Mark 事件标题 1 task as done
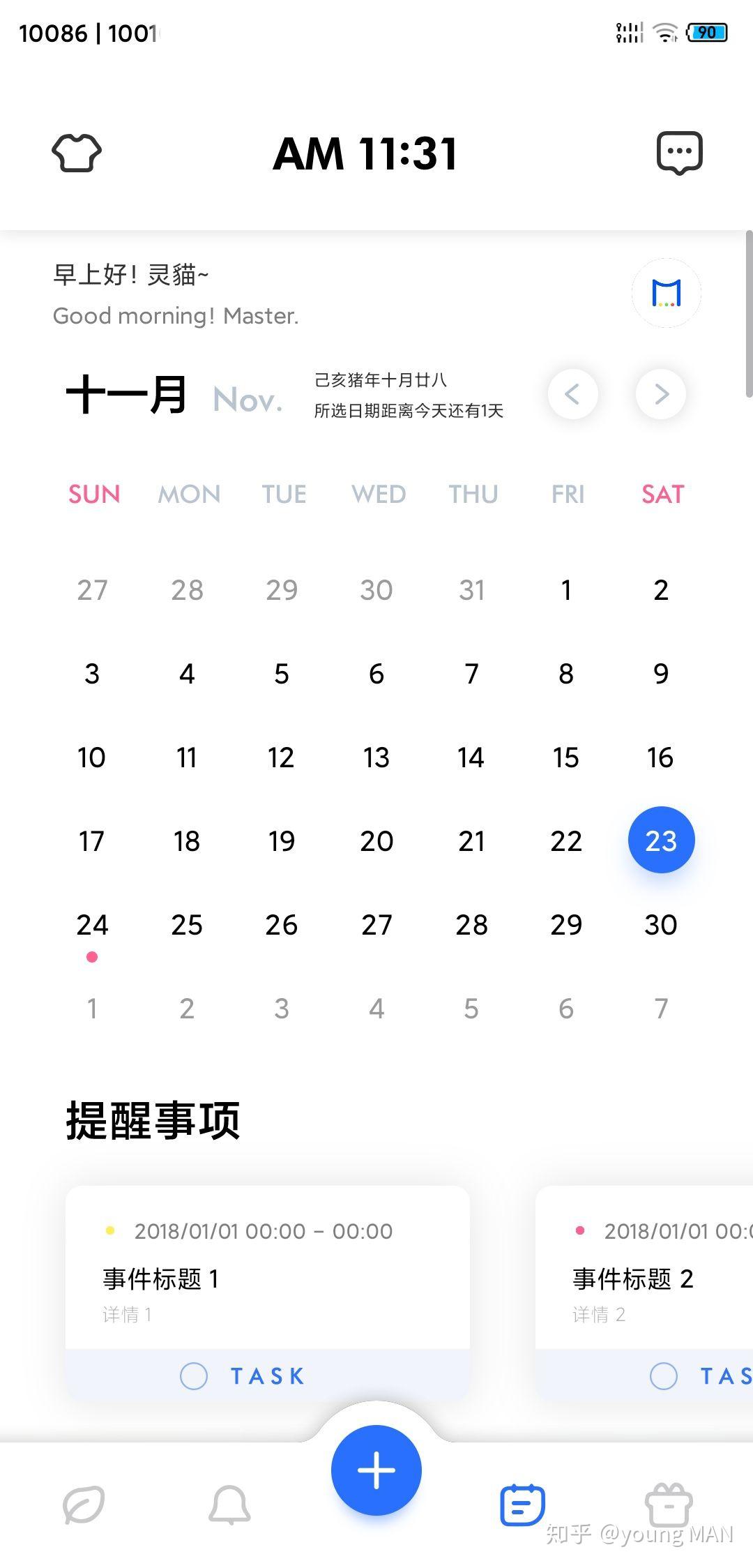The width and height of the screenshot is (753, 1568). [x=194, y=1376]
